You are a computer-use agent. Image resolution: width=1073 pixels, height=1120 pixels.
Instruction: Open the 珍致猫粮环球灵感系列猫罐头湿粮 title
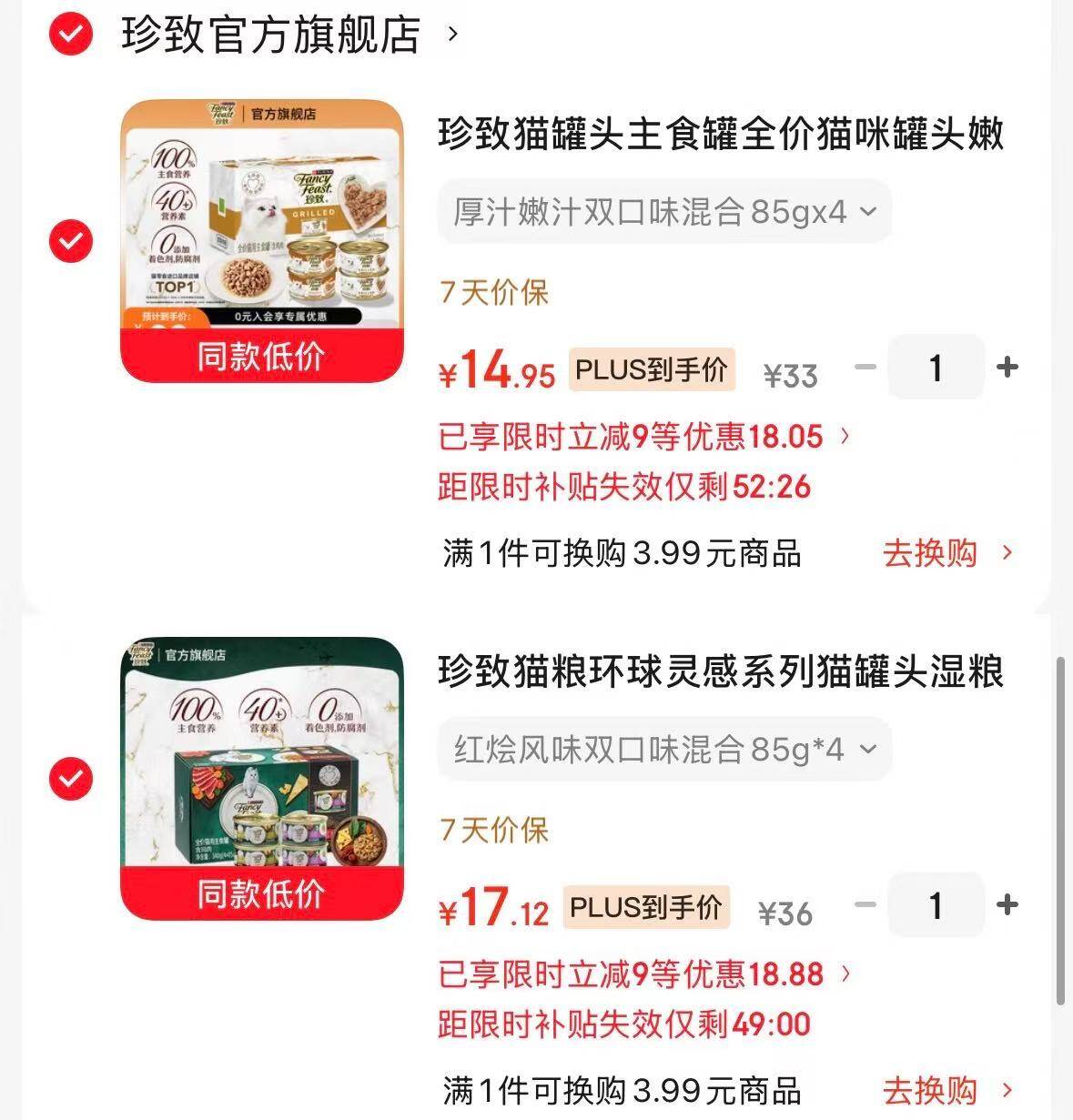click(721, 672)
